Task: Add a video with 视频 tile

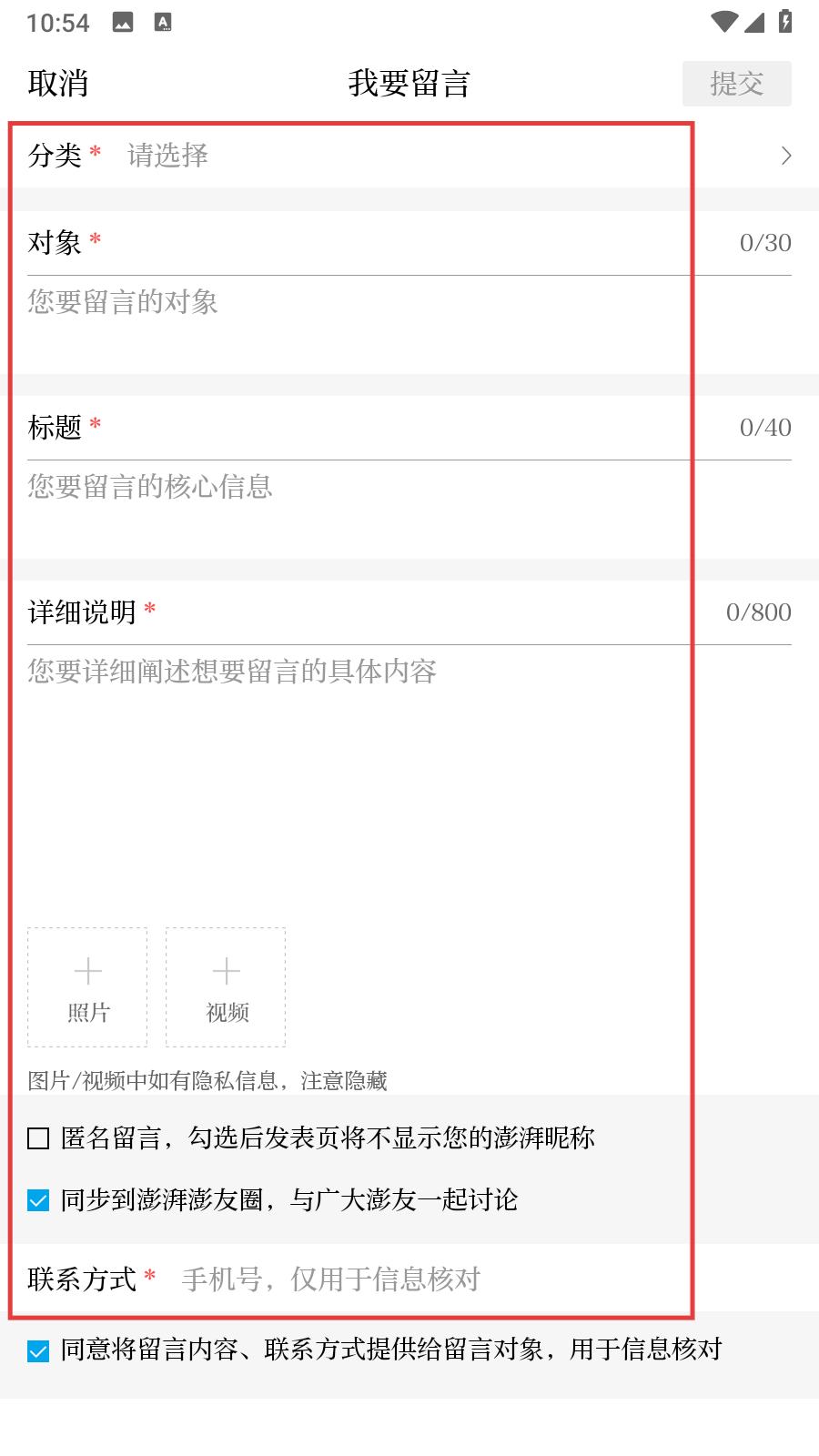Action: 226,987
